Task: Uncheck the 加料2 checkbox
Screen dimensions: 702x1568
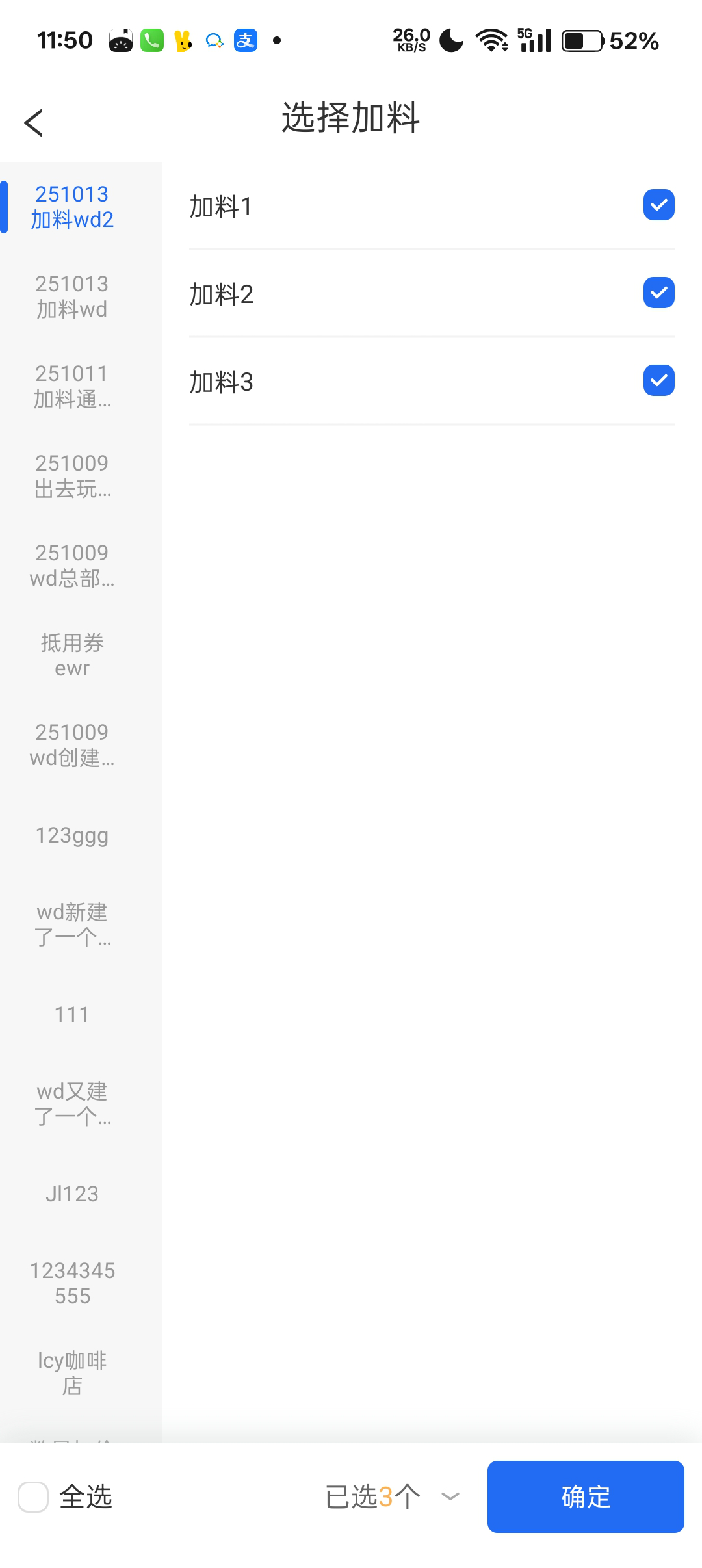Action: click(x=658, y=293)
